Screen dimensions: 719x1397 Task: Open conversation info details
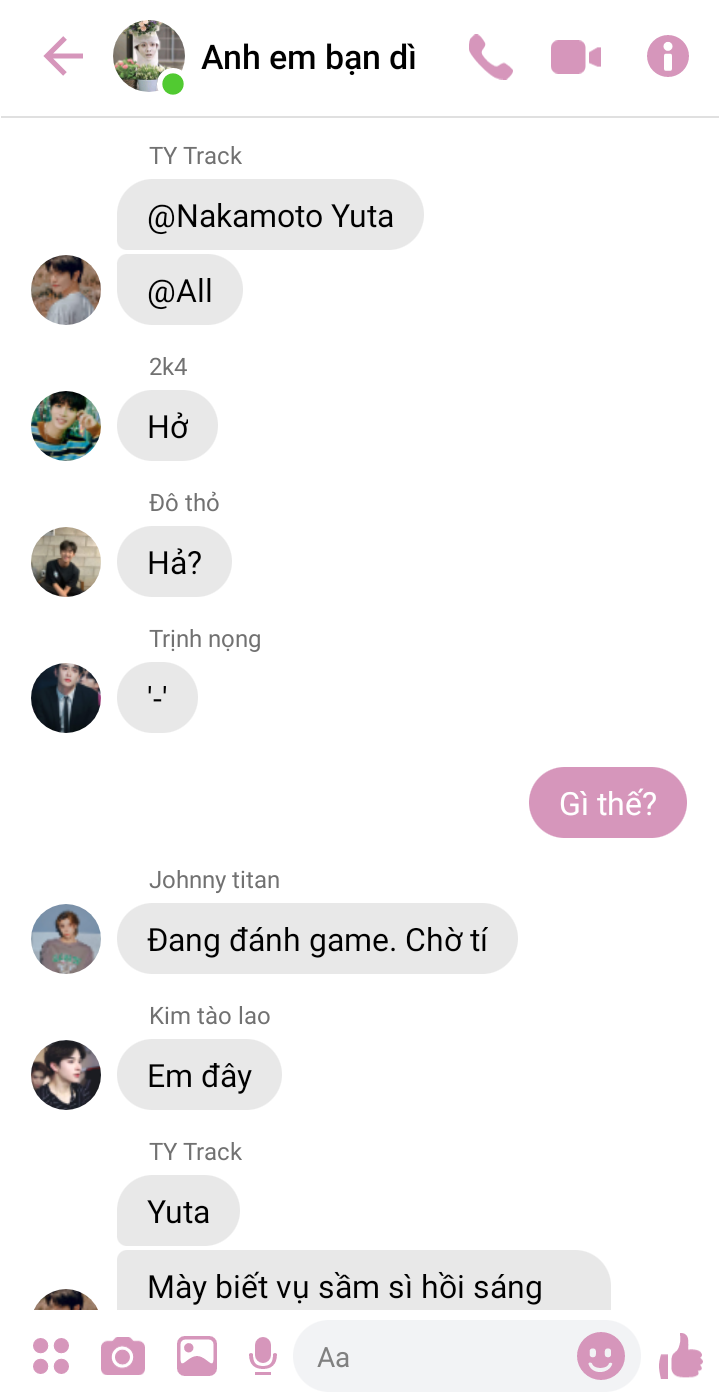tap(667, 57)
